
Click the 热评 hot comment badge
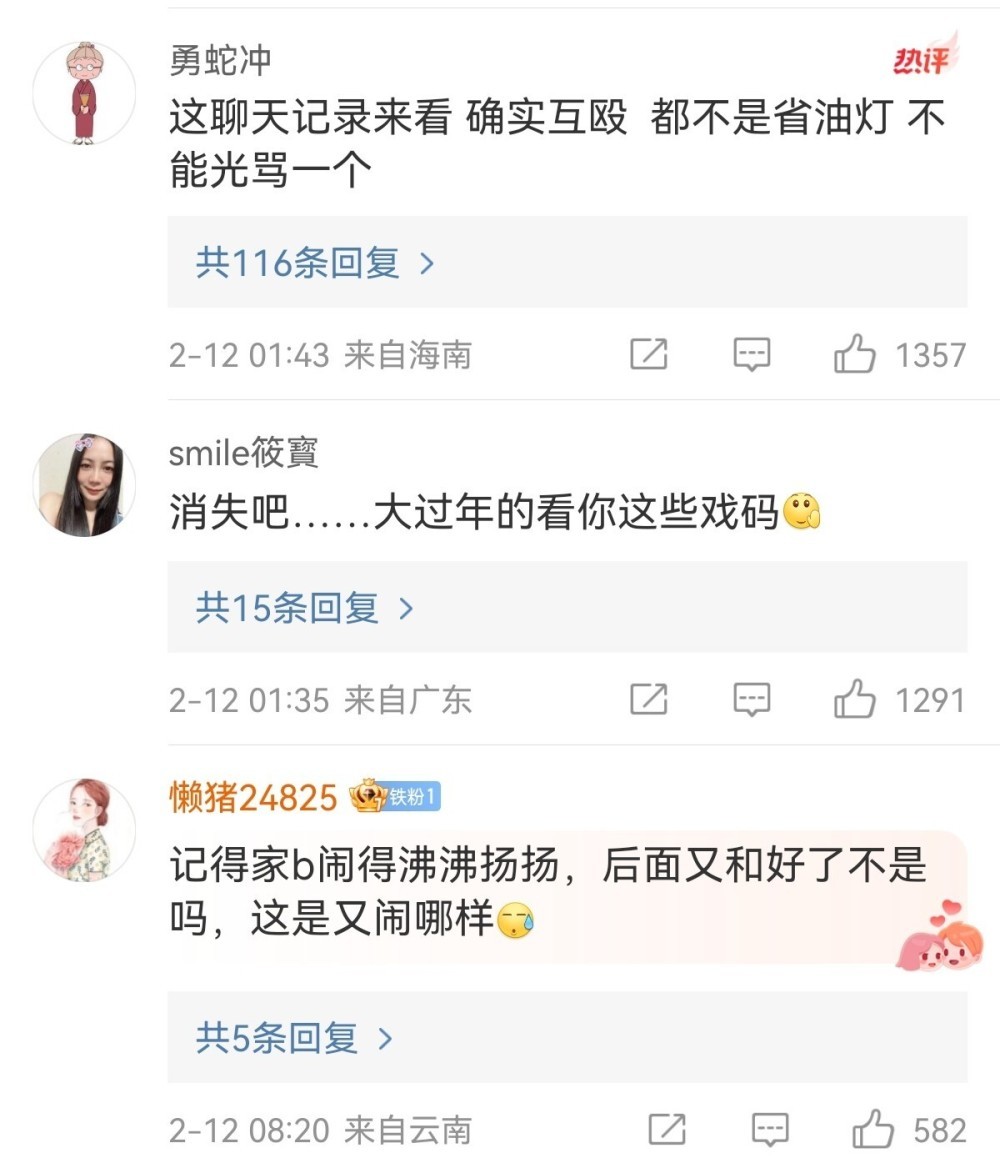[x=921, y=57]
